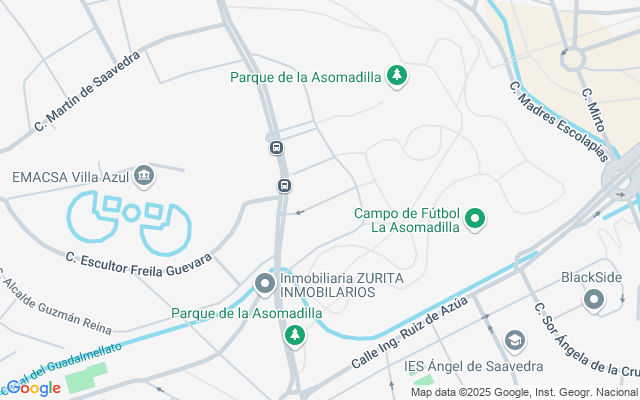Tap the IES Ángel de Saavedra pin
This screenshot has height=400, width=640.
[x=515, y=343]
